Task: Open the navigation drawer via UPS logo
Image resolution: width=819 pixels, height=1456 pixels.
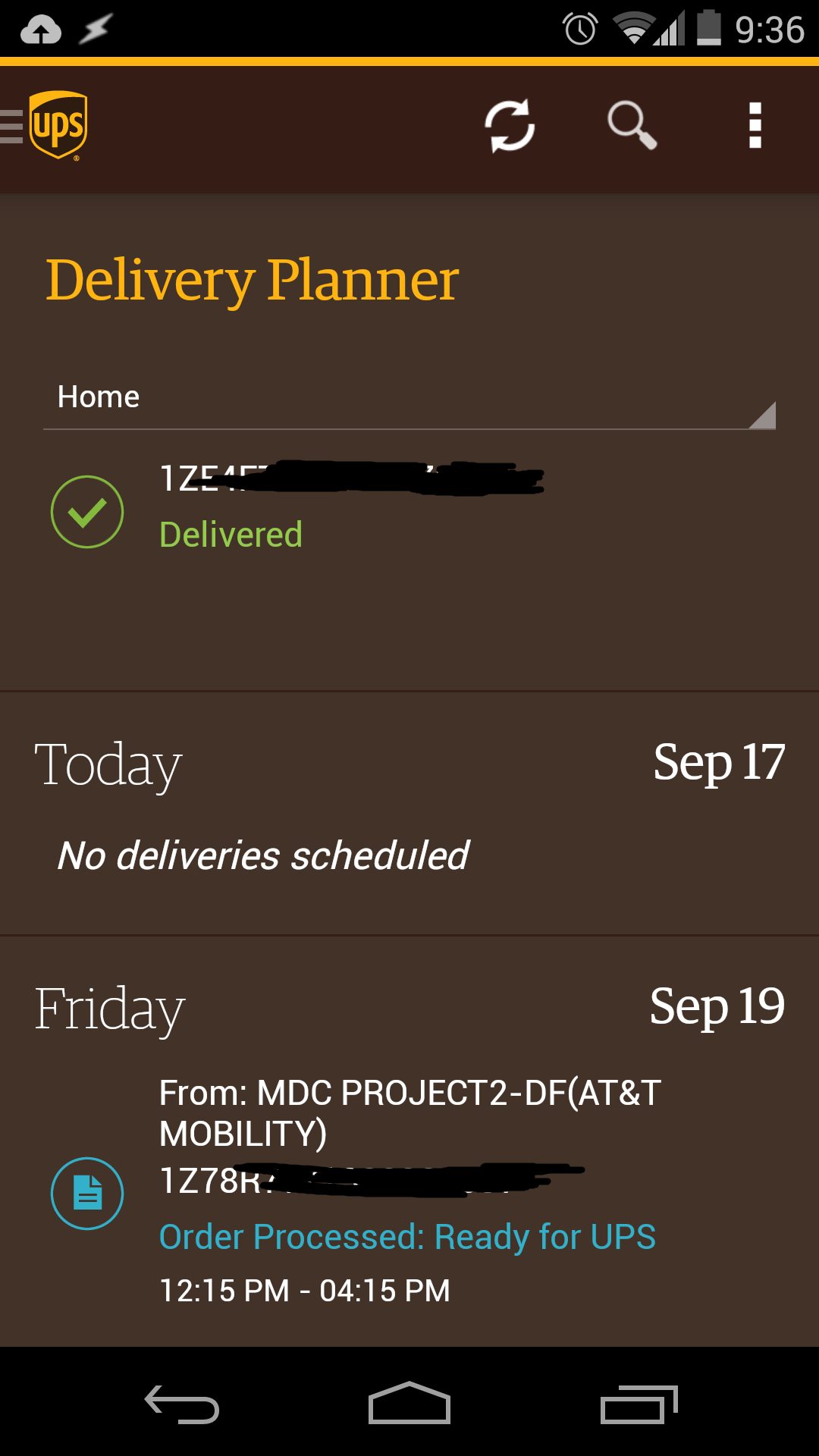Action: tap(45, 126)
